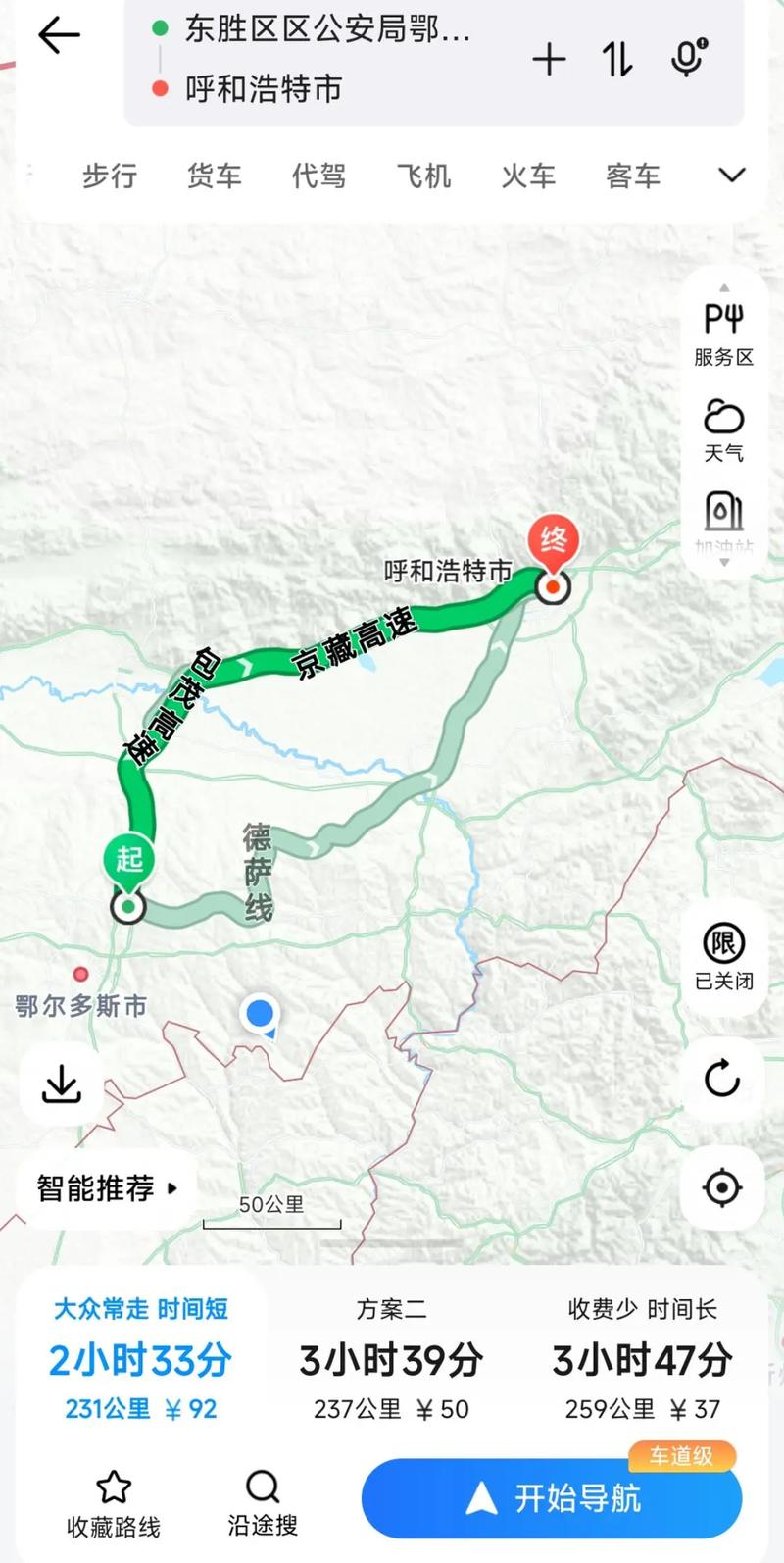784x1563 pixels.
Task: Swap start and destination with the exchange icon
Action: tap(618, 59)
